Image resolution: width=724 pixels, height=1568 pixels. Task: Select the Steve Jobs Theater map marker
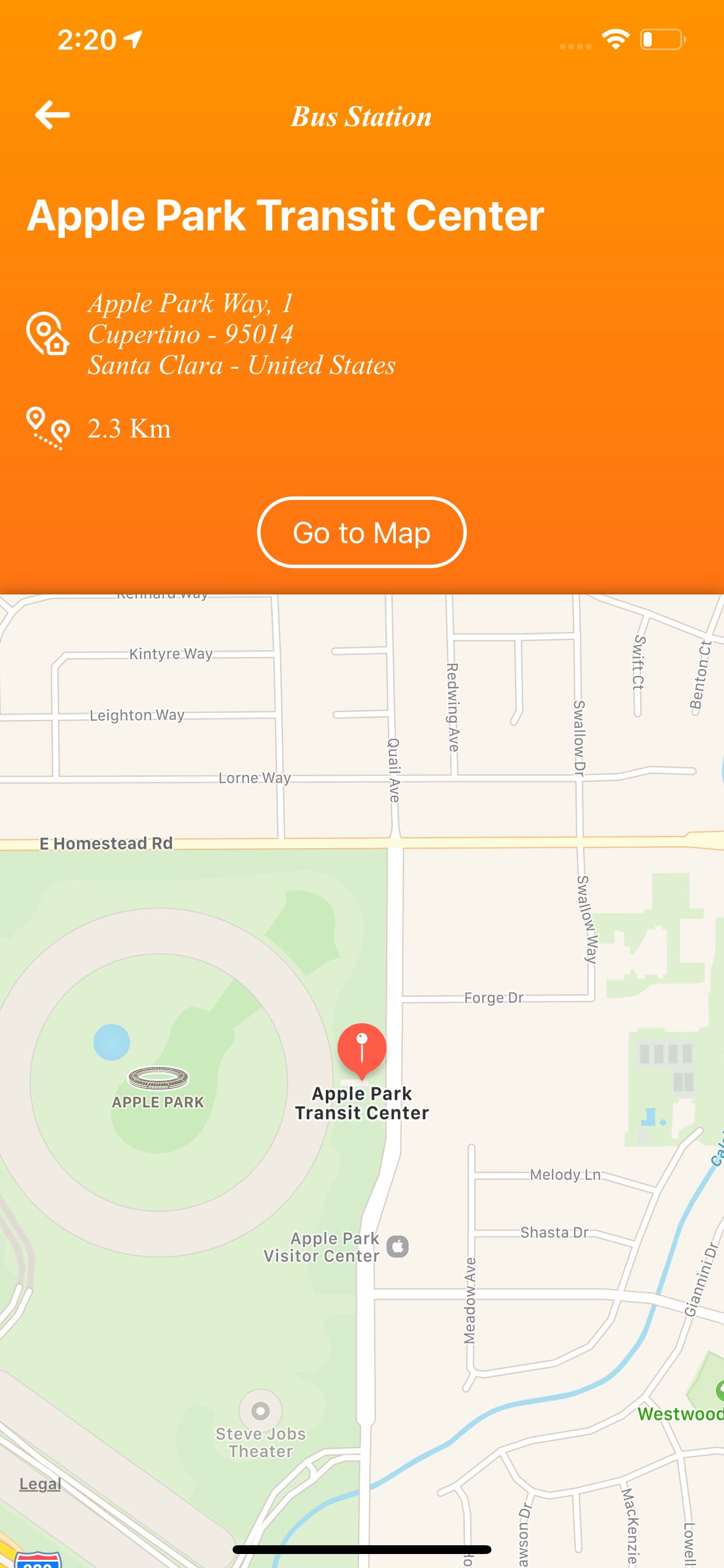tap(261, 1410)
